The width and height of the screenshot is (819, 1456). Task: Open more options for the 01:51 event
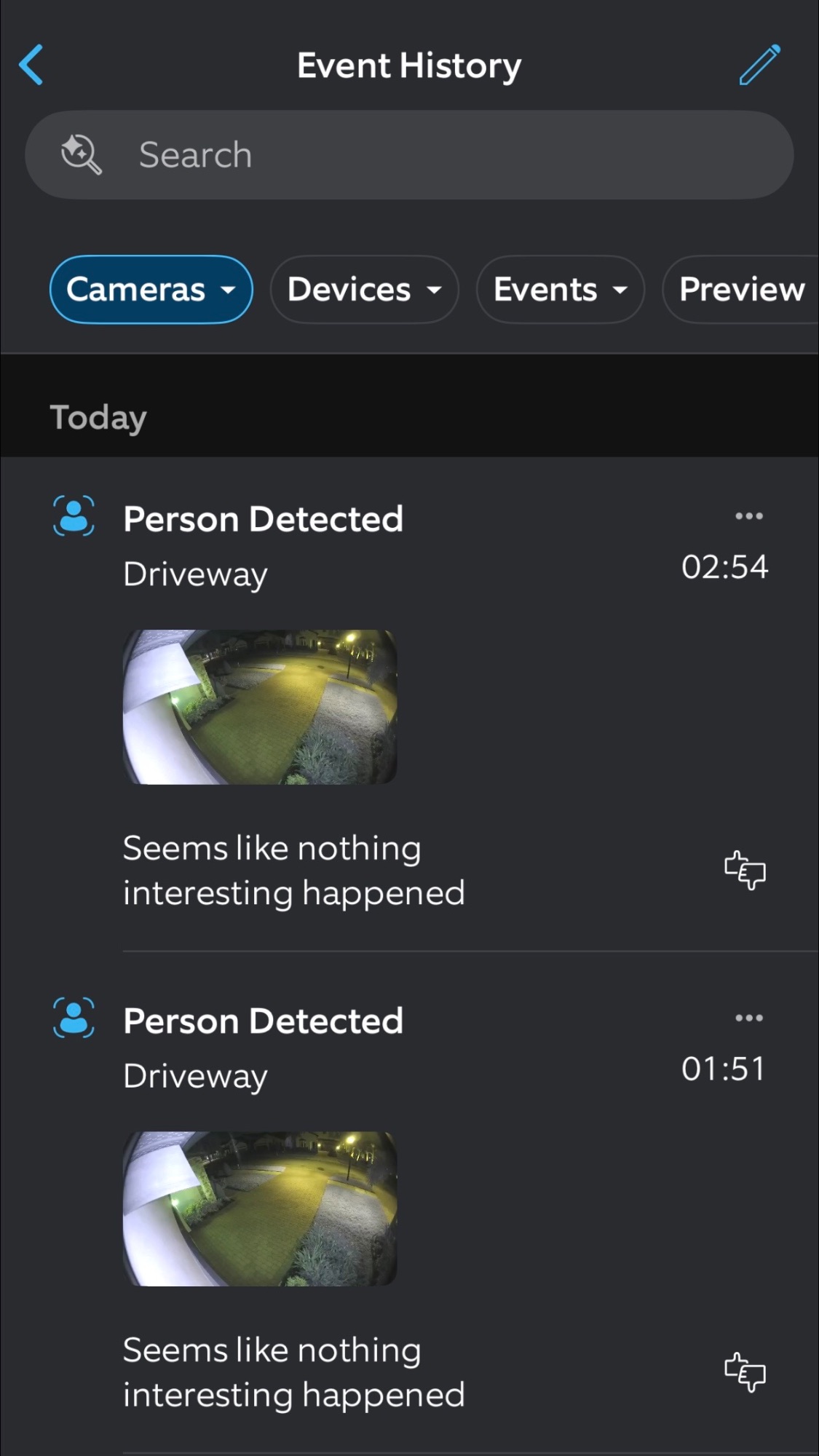coord(748,1018)
